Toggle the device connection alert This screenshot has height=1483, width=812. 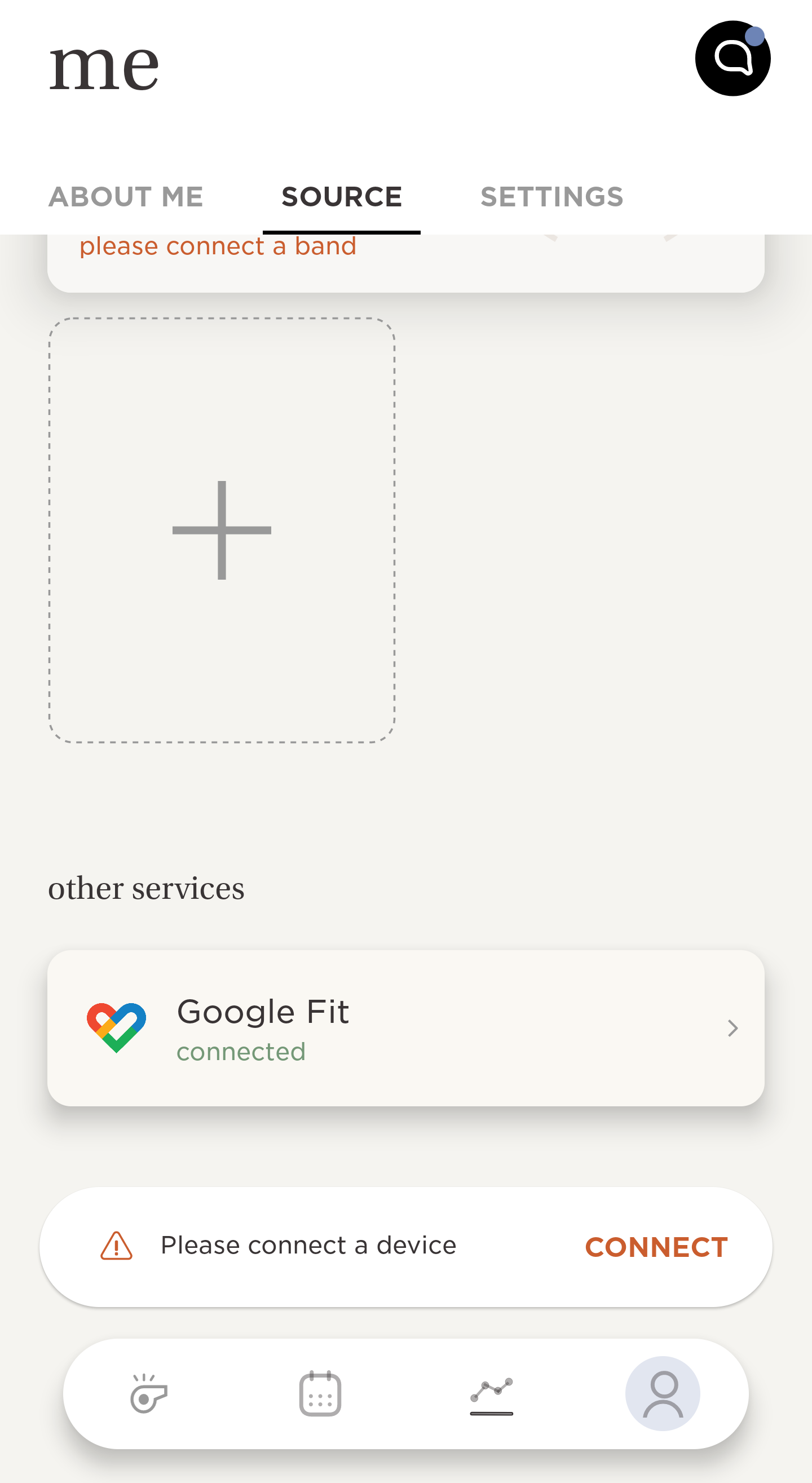(x=406, y=1244)
